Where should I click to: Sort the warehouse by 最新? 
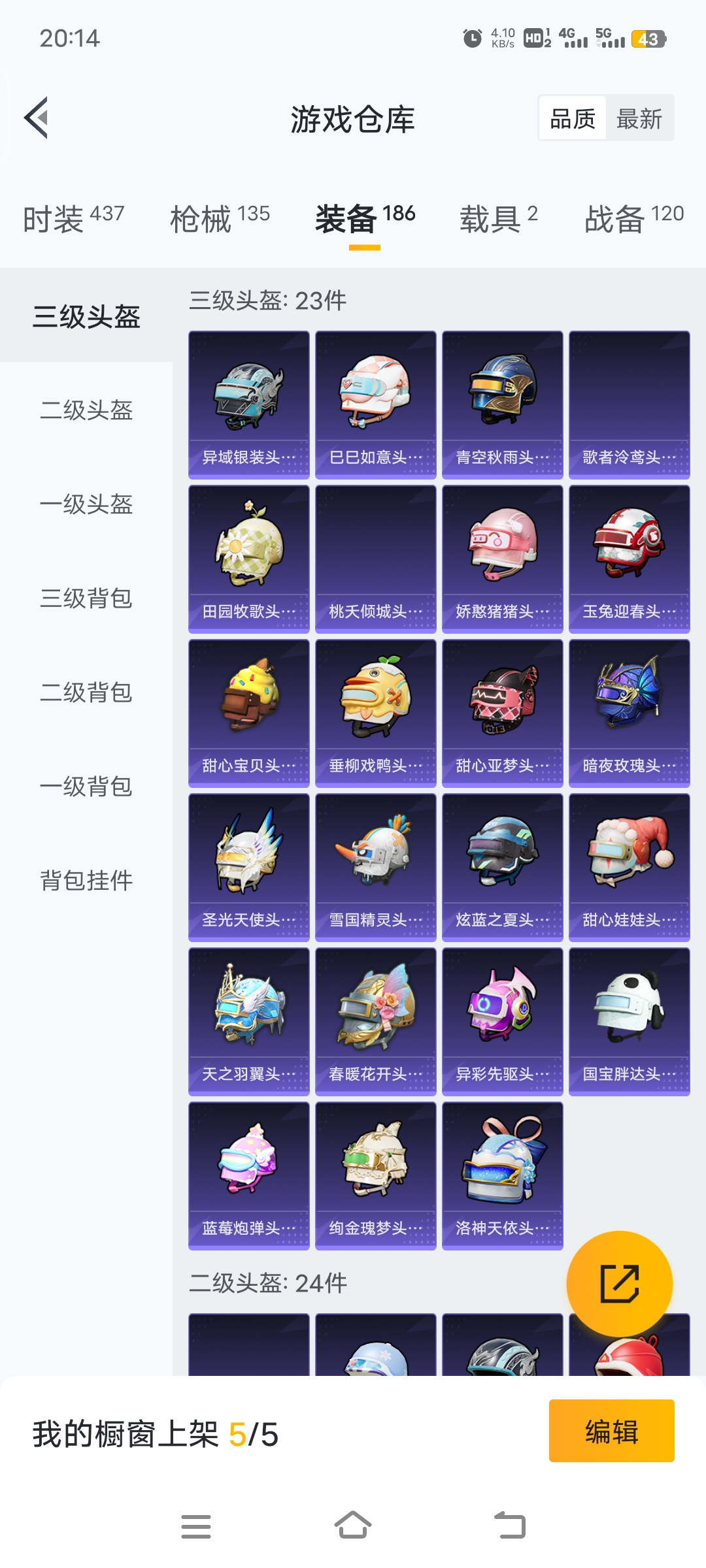pos(639,119)
